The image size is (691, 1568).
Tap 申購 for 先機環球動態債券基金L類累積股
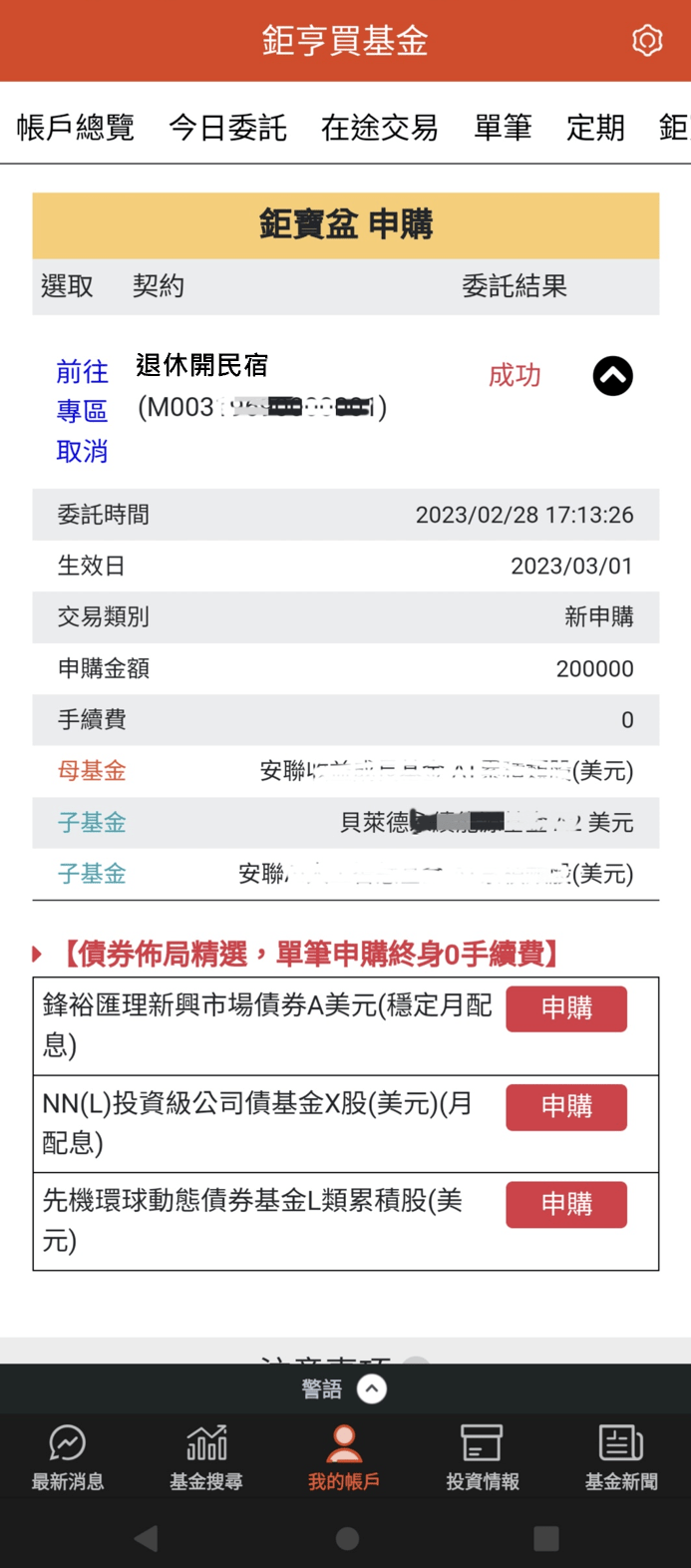[x=566, y=1204]
